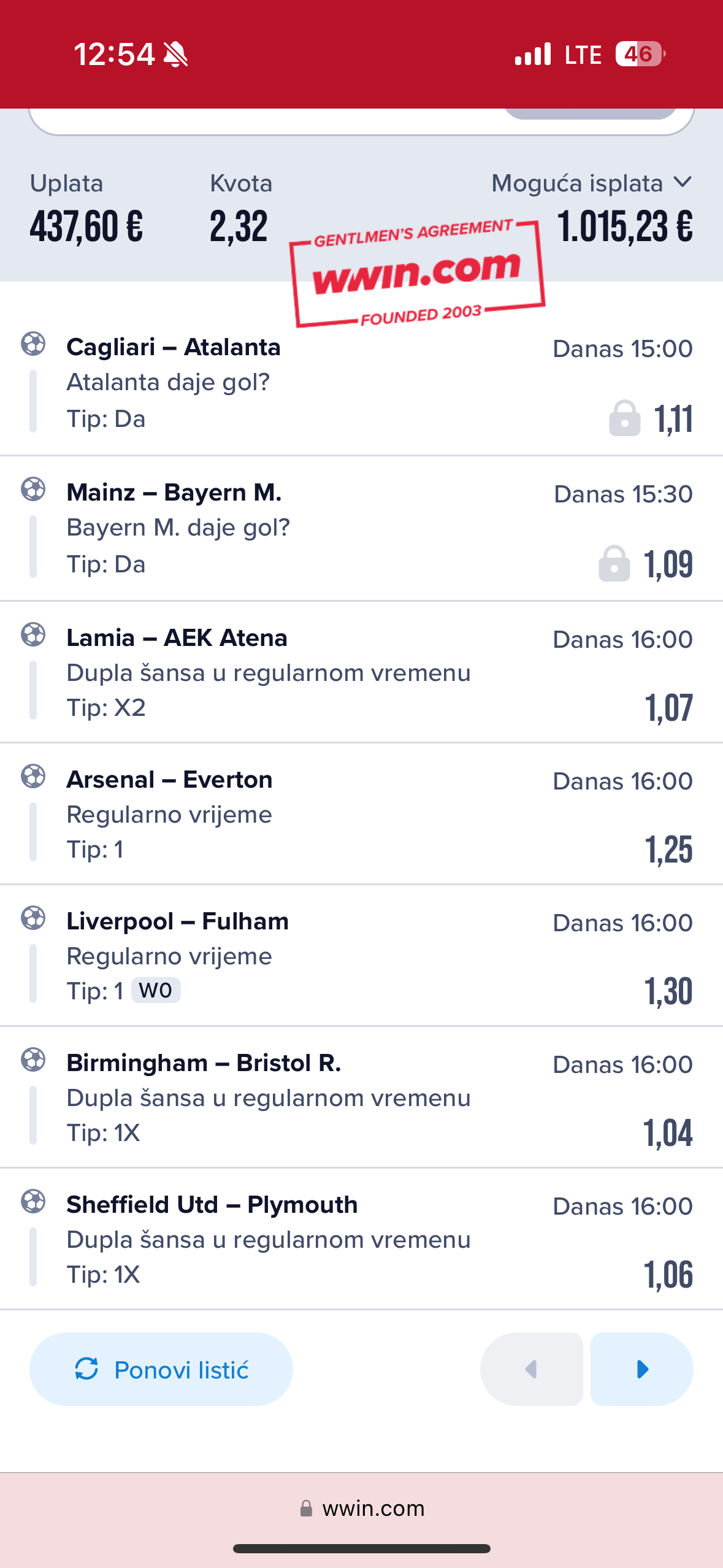Go to the next ticket arrow
The width and height of the screenshot is (723, 1568).
coord(642,1369)
